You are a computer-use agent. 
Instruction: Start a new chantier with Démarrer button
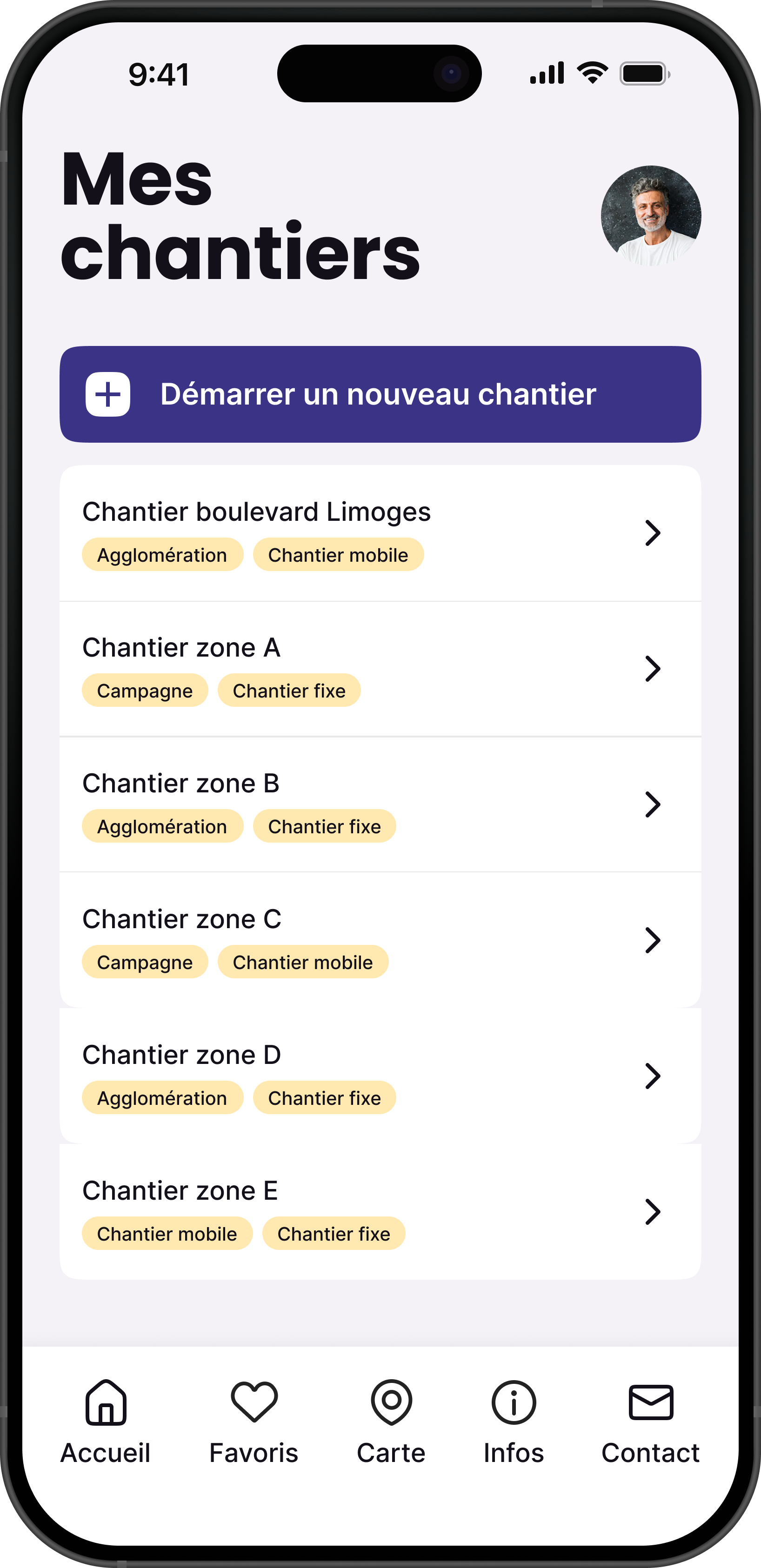380,394
